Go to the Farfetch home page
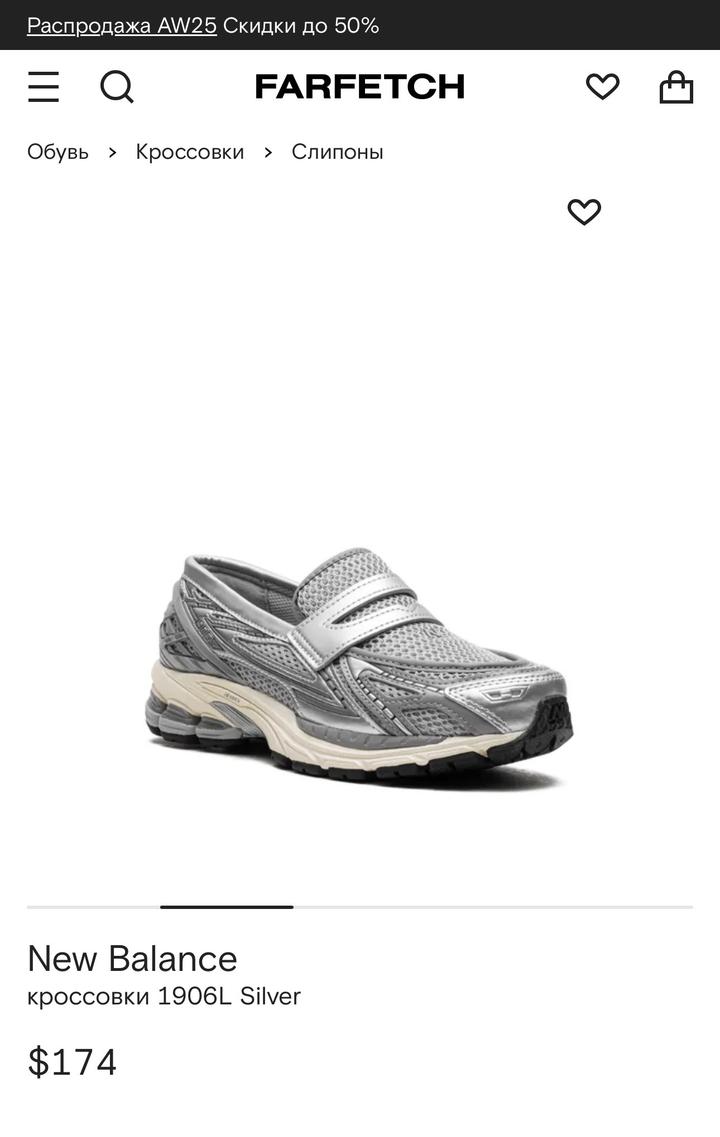720x1137 pixels. (360, 87)
